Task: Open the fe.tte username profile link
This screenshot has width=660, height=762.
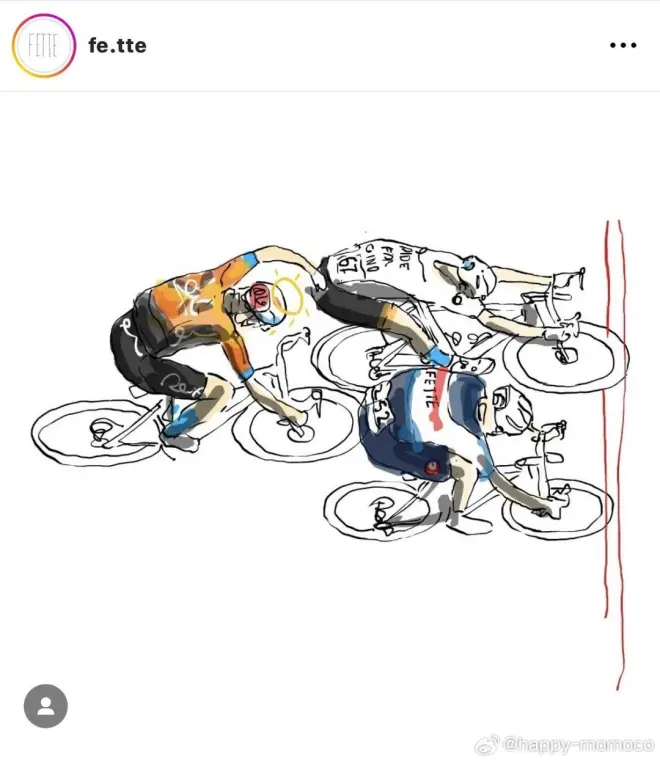Action: click(x=117, y=46)
